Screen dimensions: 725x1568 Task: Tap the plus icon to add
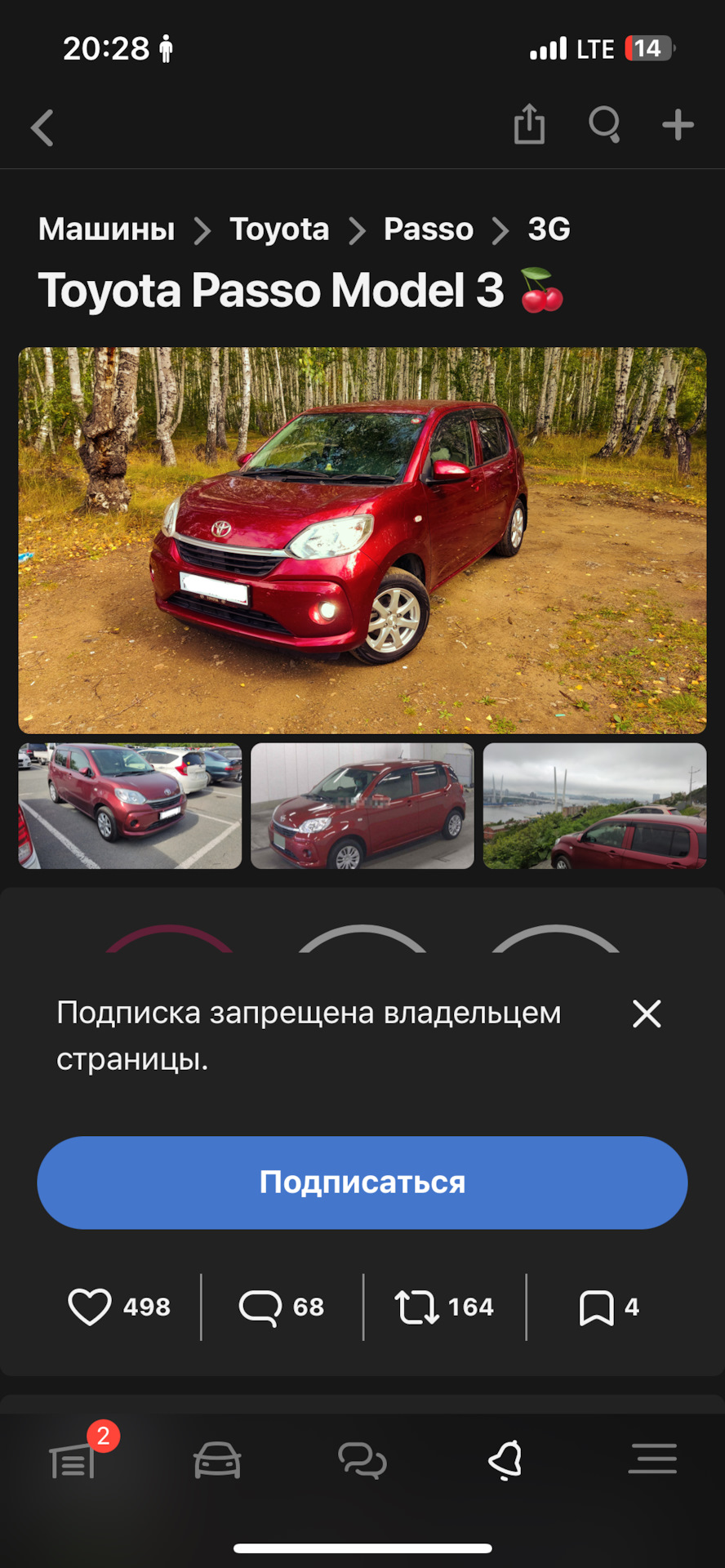678,125
